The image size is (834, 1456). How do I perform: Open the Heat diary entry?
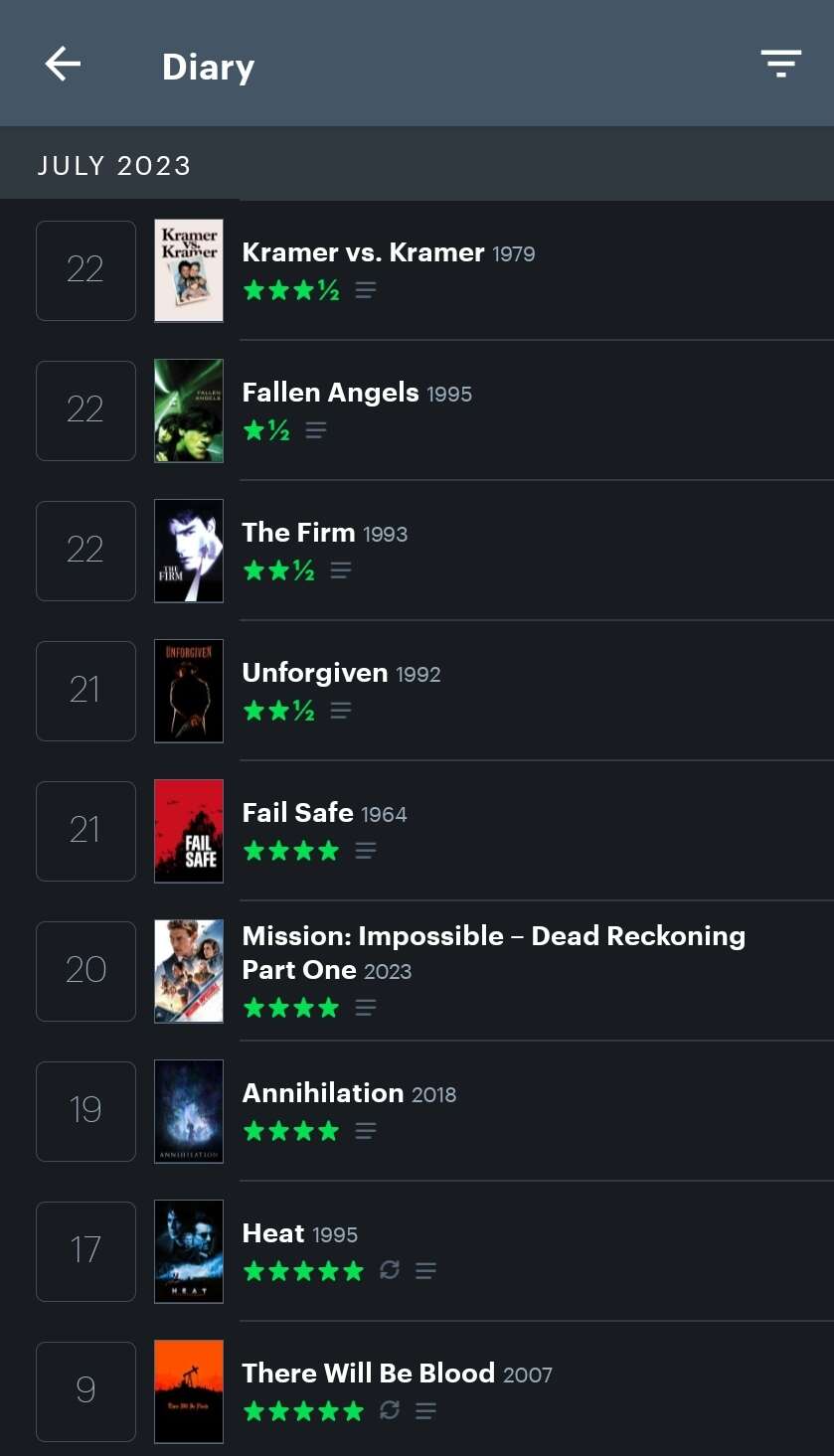pos(274,1234)
